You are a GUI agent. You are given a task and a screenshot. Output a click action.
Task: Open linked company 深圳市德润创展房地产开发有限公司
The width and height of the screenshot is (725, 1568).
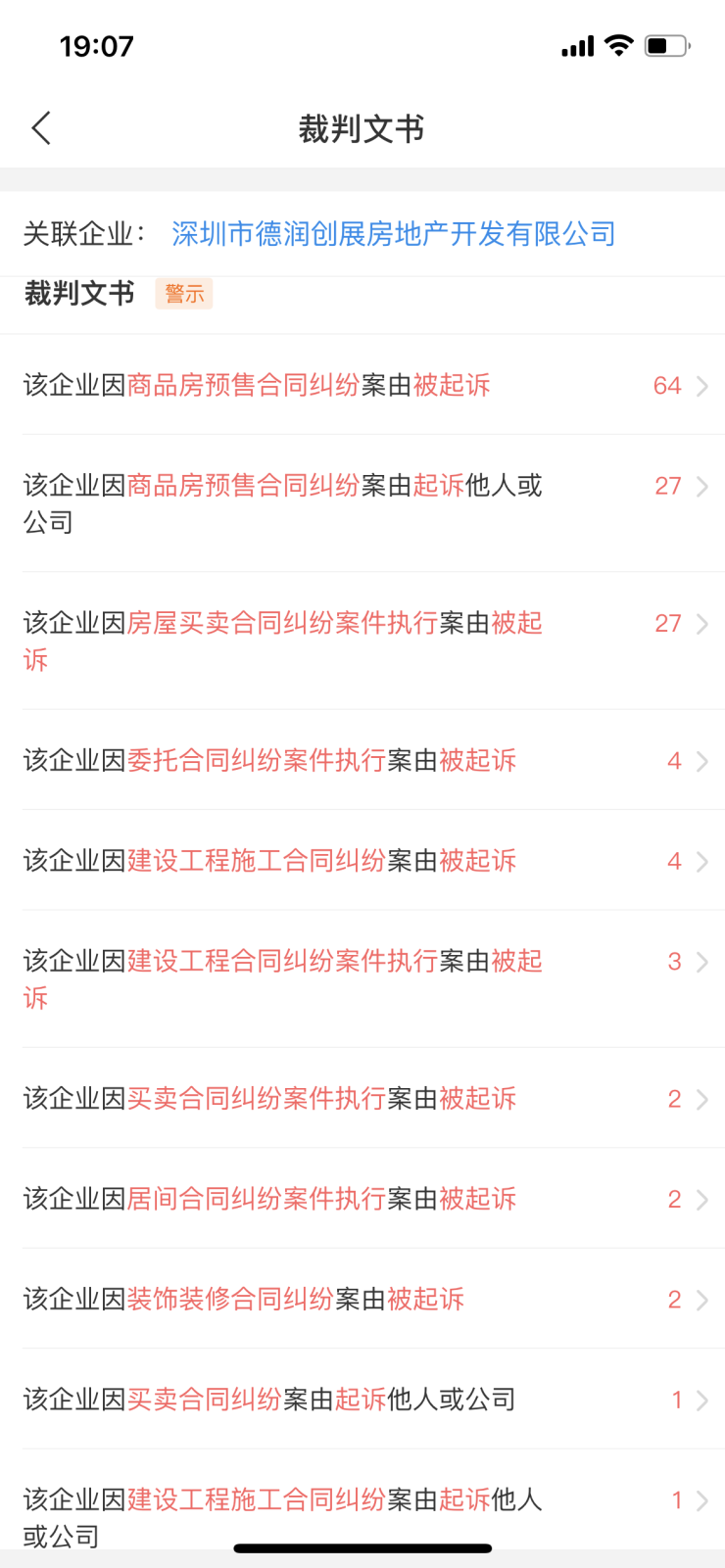click(393, 234)
